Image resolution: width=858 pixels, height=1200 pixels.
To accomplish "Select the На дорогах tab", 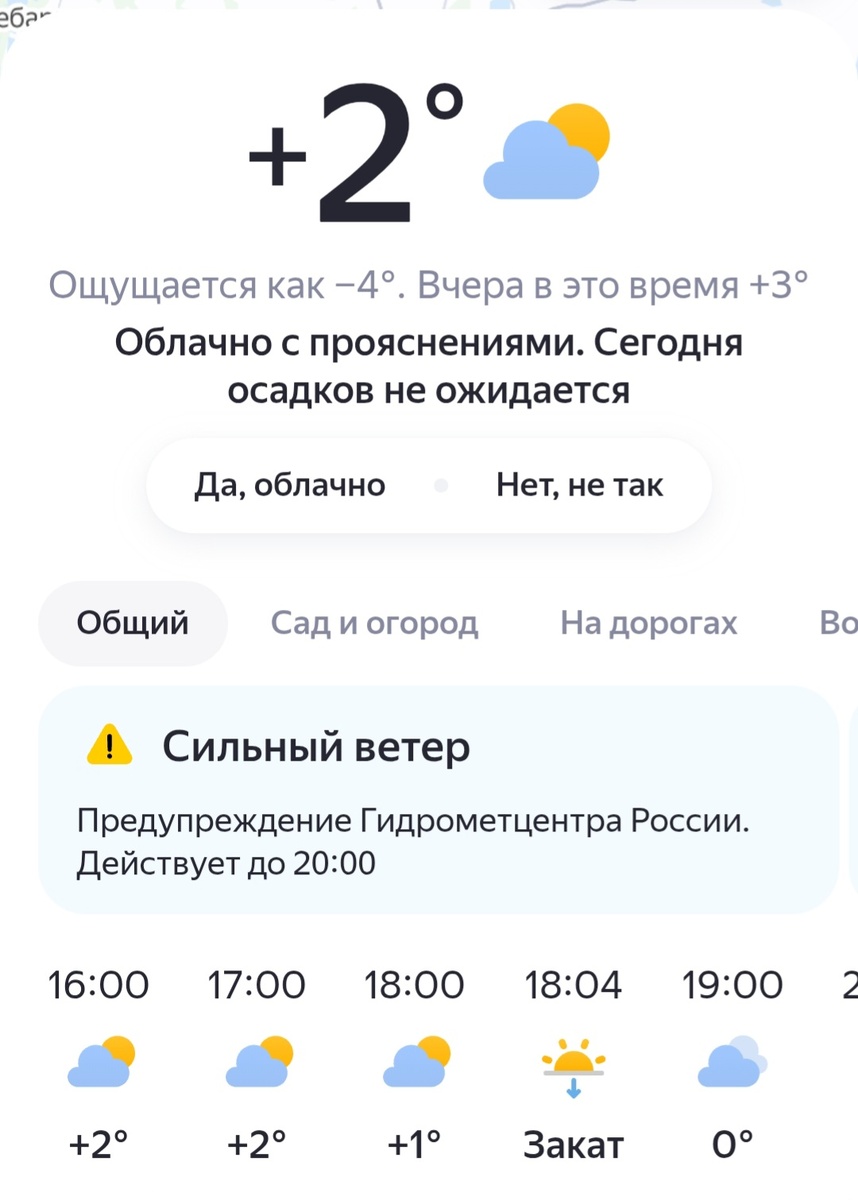I will pos(648,622).
